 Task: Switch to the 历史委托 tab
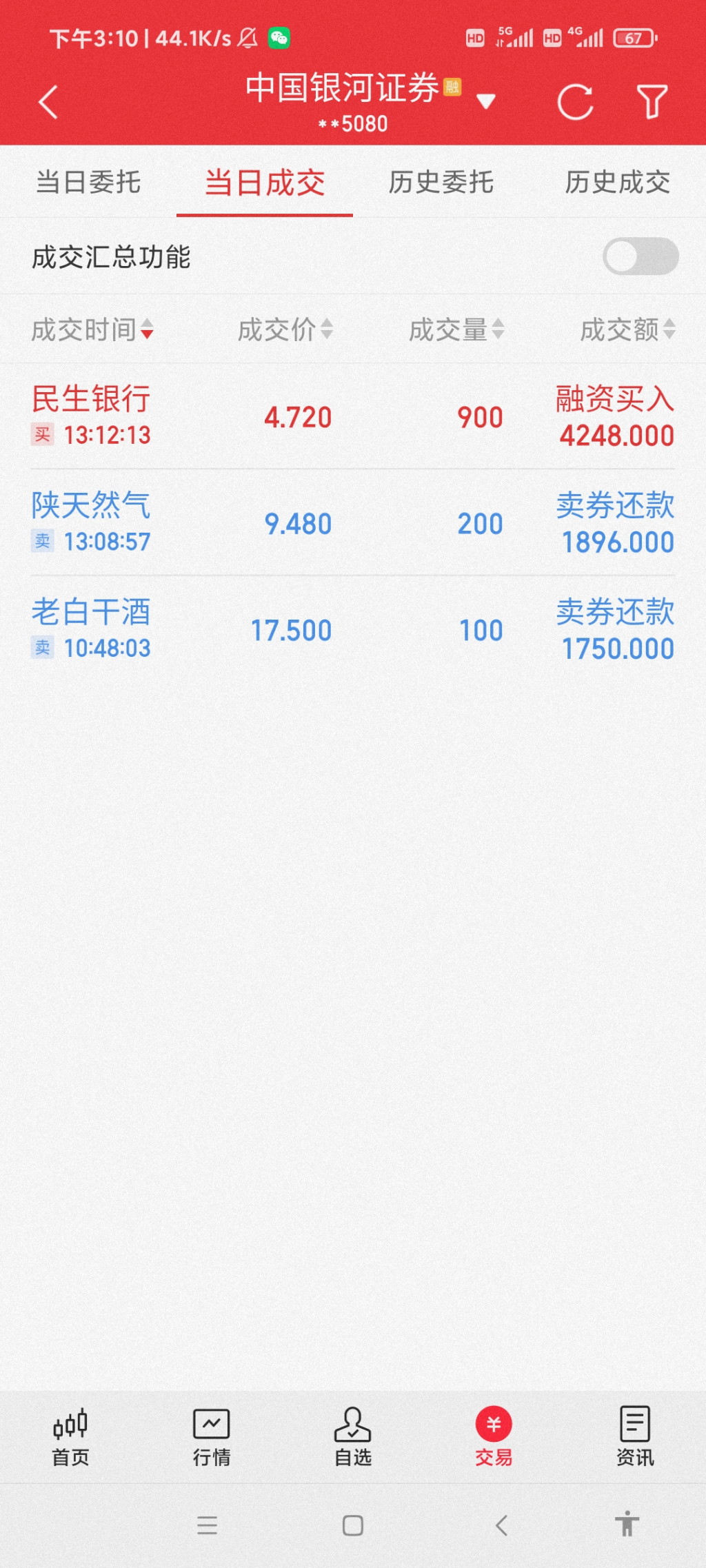[441, 183]
